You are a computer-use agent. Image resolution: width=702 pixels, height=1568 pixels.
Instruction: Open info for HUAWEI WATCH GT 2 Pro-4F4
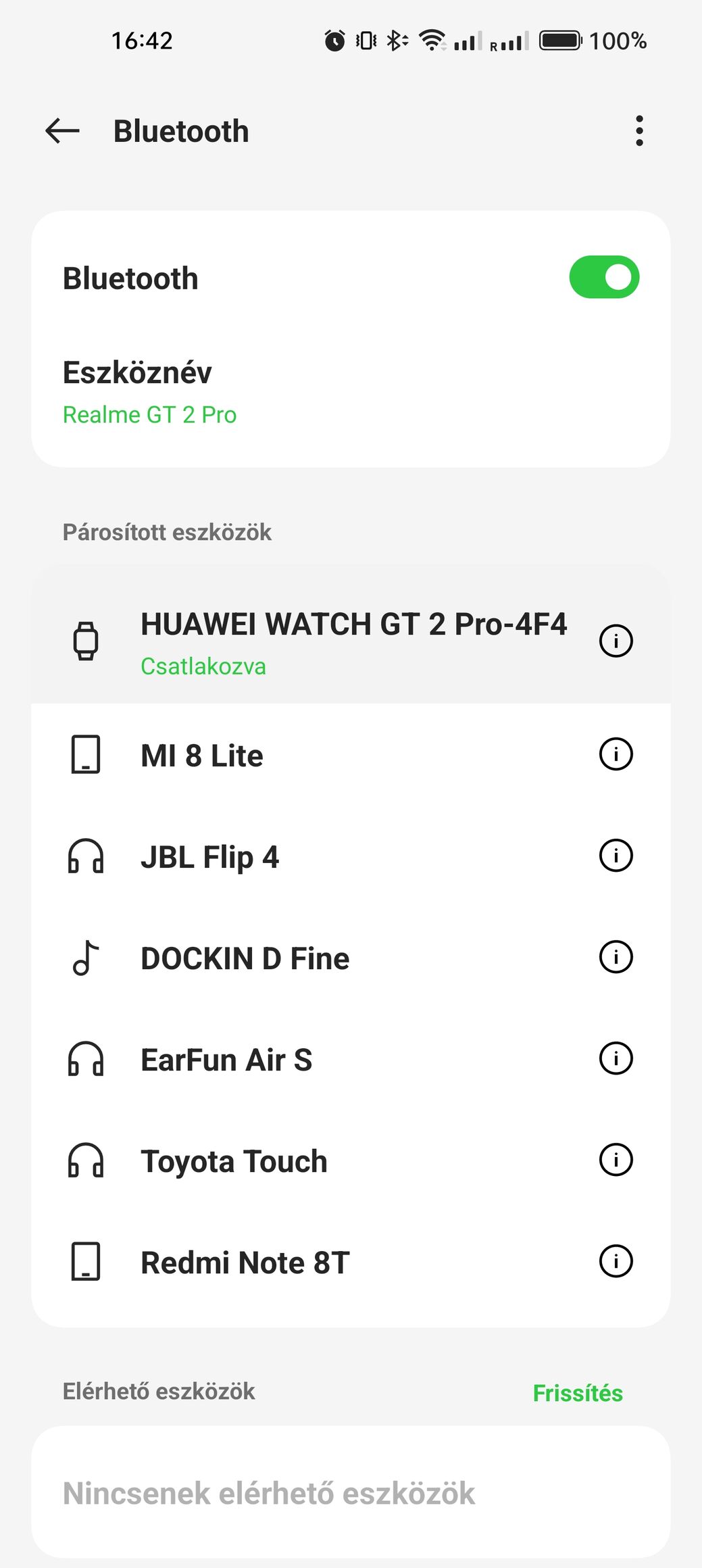(x=616, y=641)
